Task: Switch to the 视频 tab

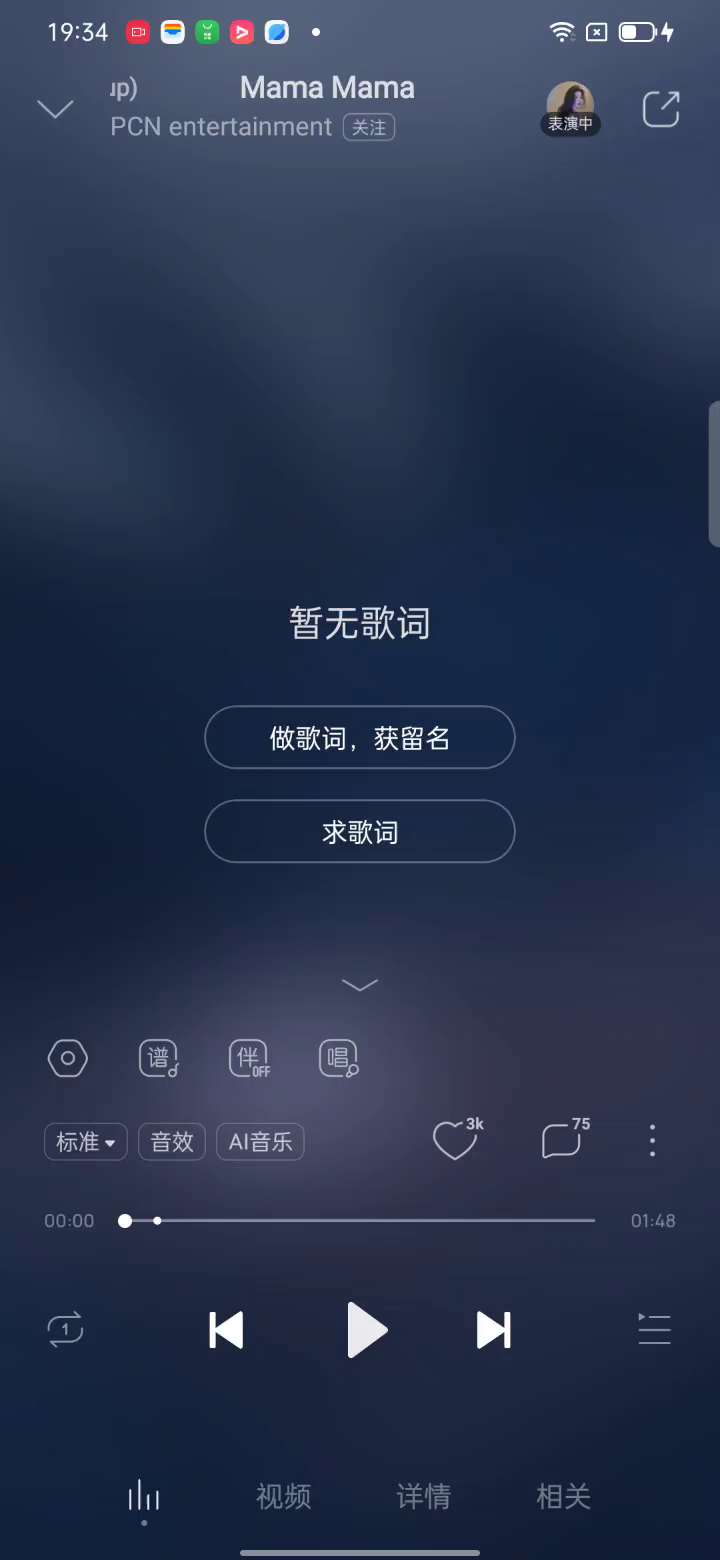Action: pyautogui.click(x=284, y=1496)
